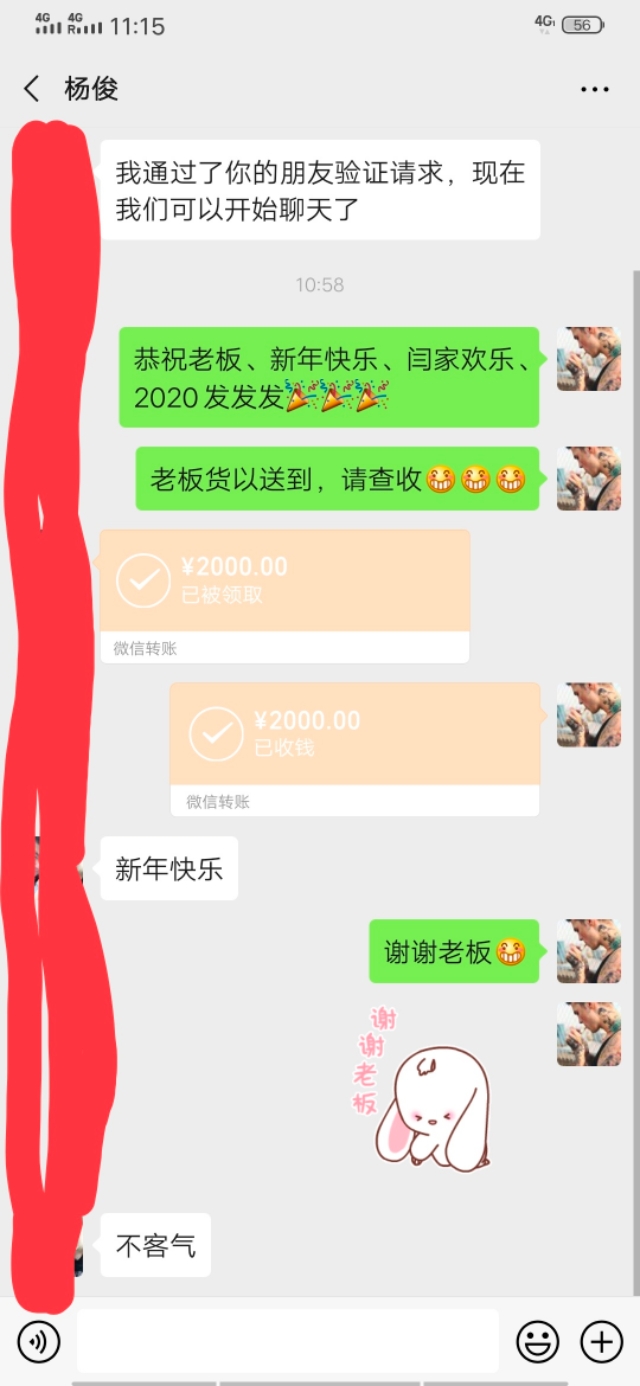Open the plus attachments menu
640x1386 pixels.
pyautogui.click(x=601, y=1341)
